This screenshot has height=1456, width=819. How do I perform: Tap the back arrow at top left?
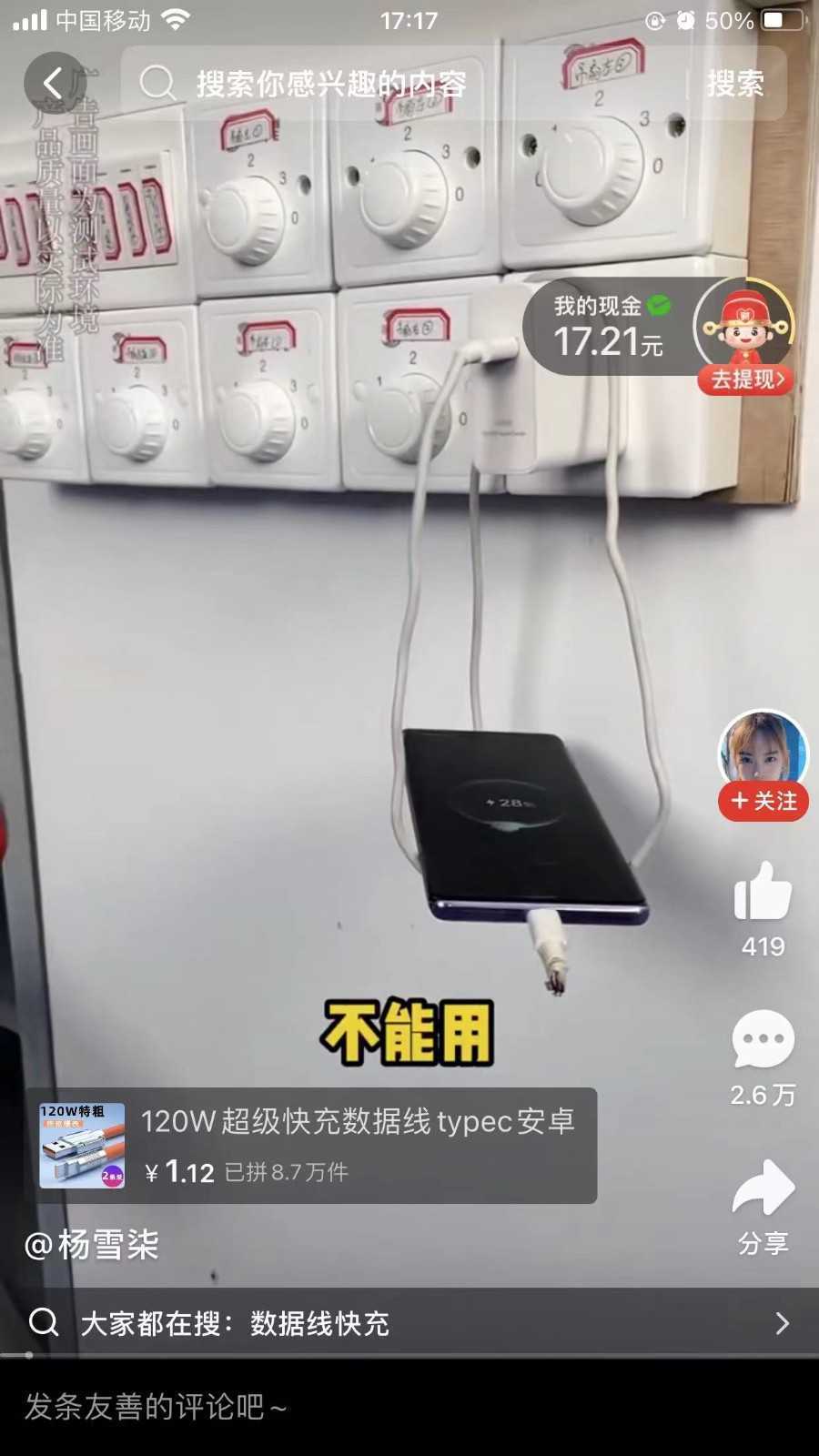pos(52,82)
